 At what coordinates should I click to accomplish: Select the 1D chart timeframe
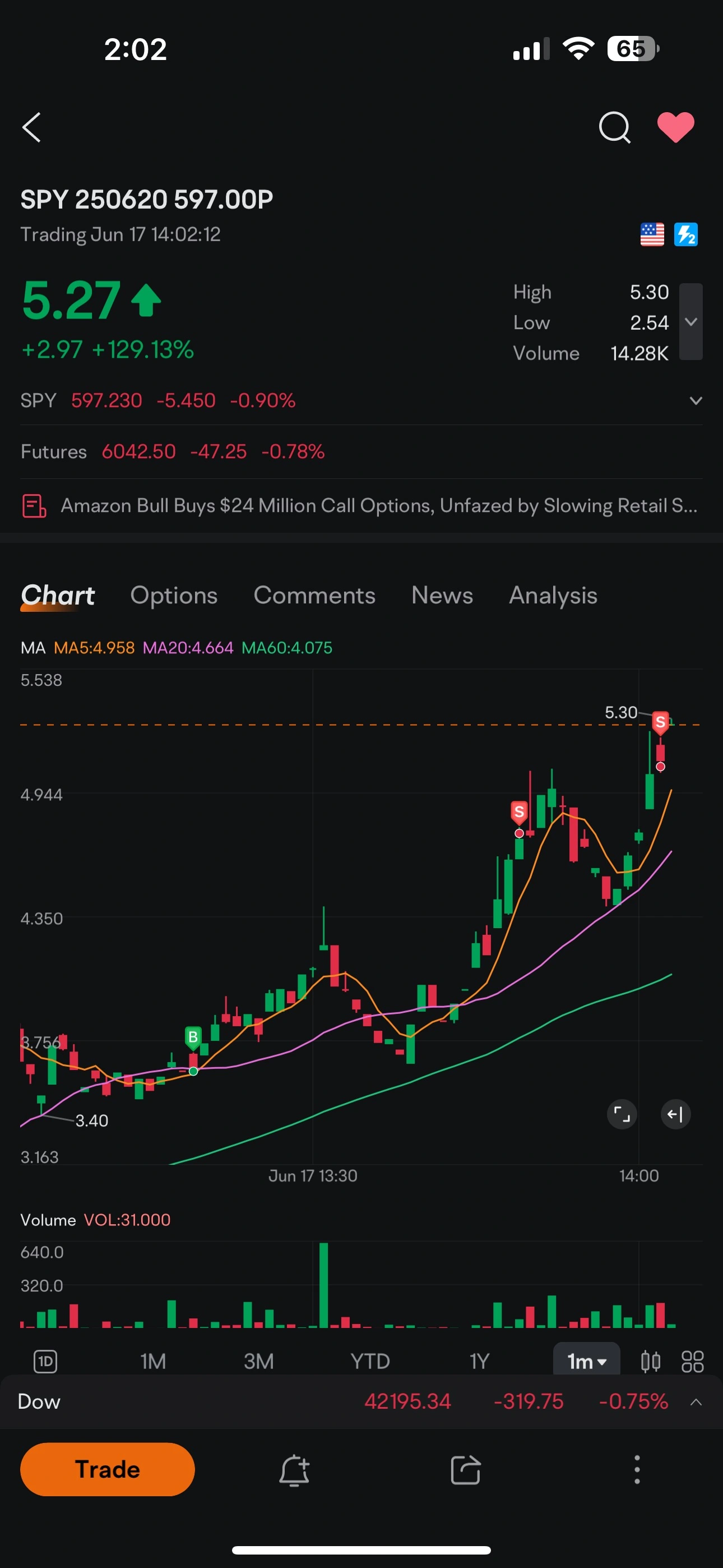click(x=45, y=1361)
